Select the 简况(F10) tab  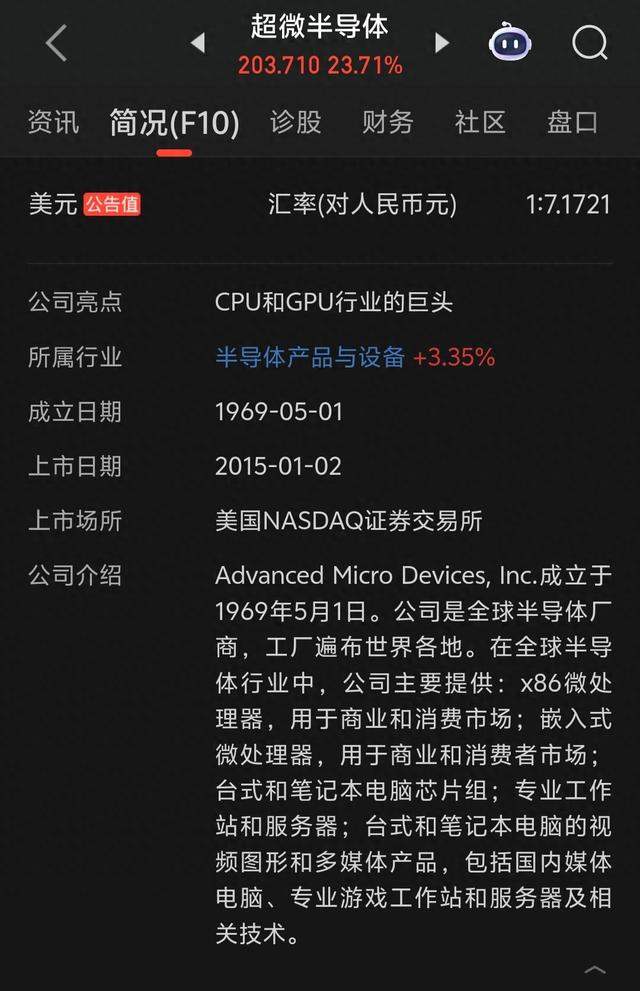tap(174, 123)
